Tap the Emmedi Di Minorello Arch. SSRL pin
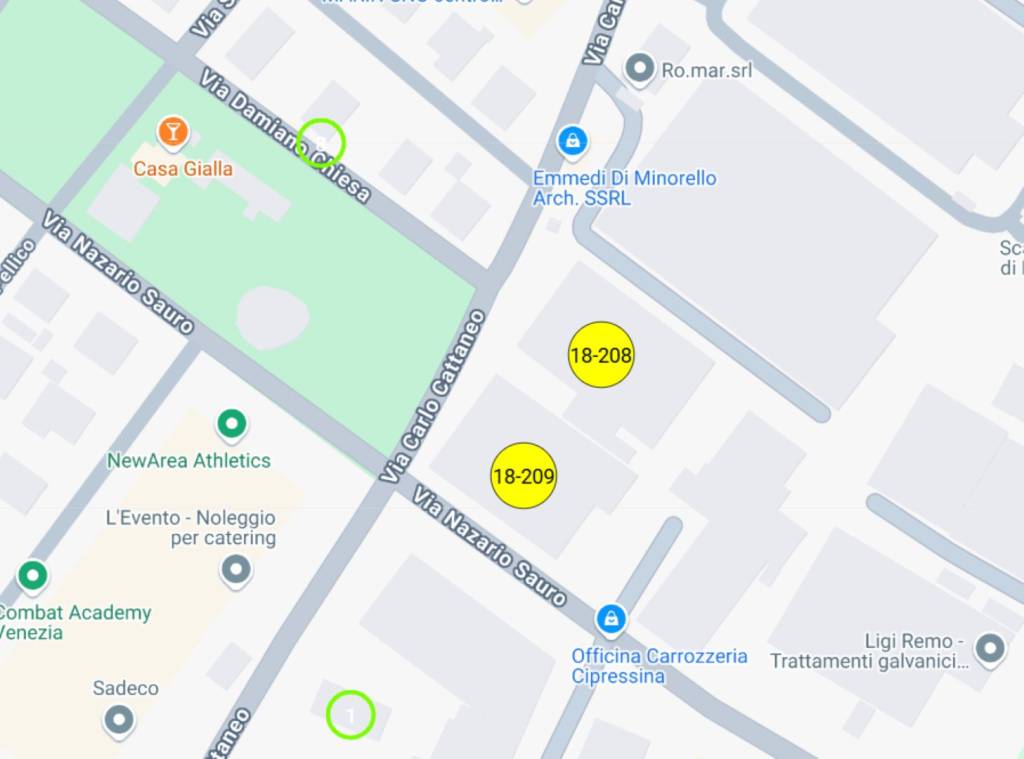Image resolution: width=1024 pixels, height=759 pixels. click(x=572, y=140)
